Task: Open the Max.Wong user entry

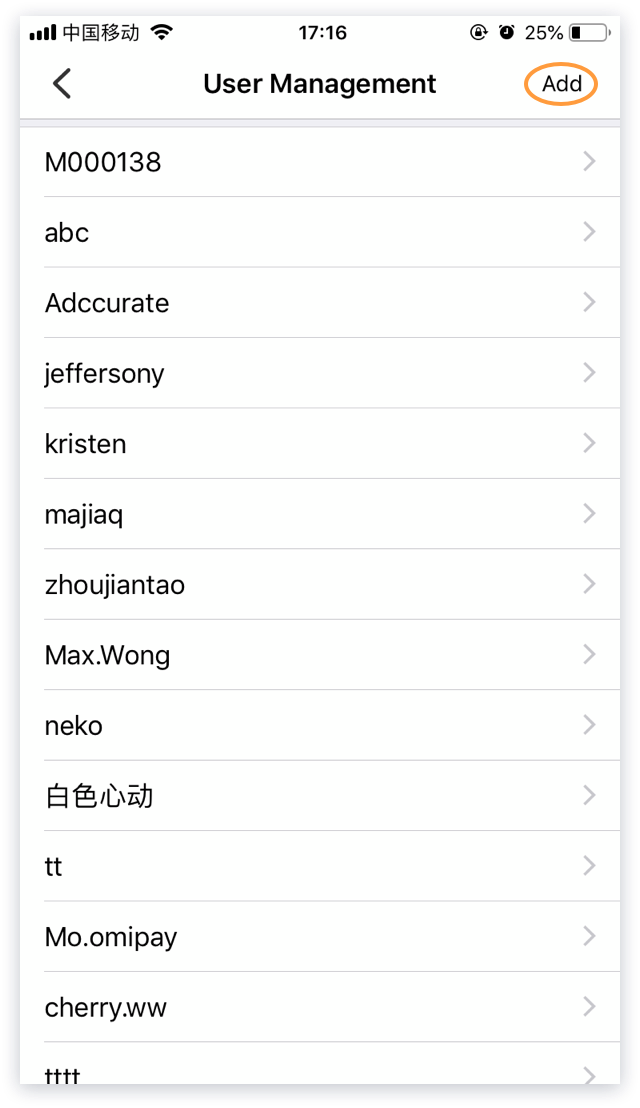Action: click(320, 655)
